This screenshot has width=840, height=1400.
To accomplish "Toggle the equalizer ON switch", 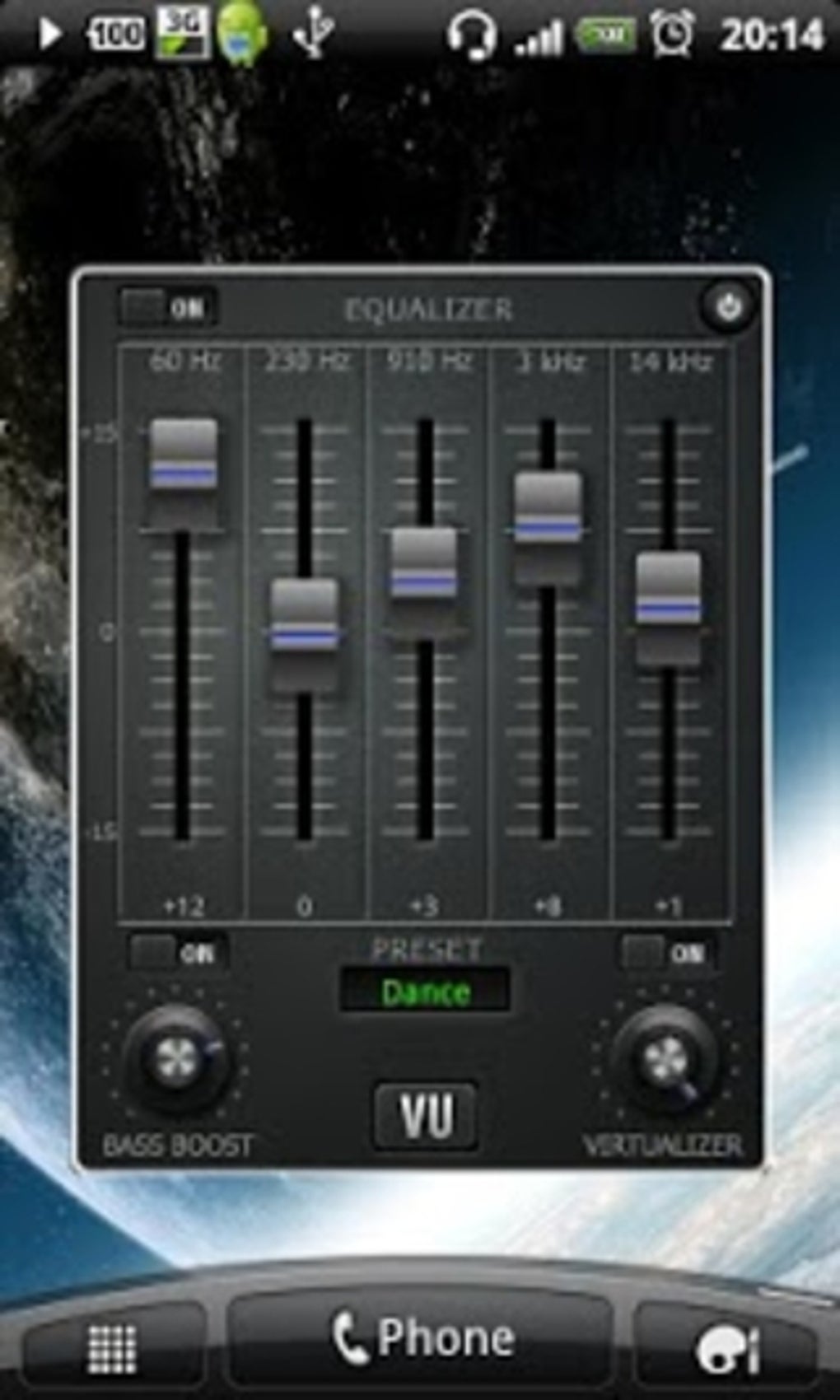I will pos(168,307).
